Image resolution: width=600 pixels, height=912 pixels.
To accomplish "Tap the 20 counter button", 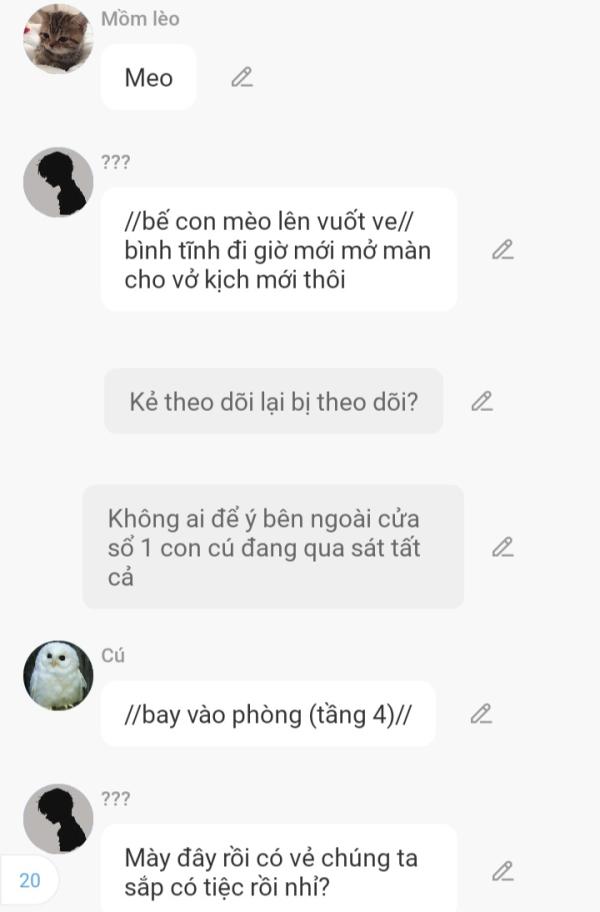I will [30, 881].
